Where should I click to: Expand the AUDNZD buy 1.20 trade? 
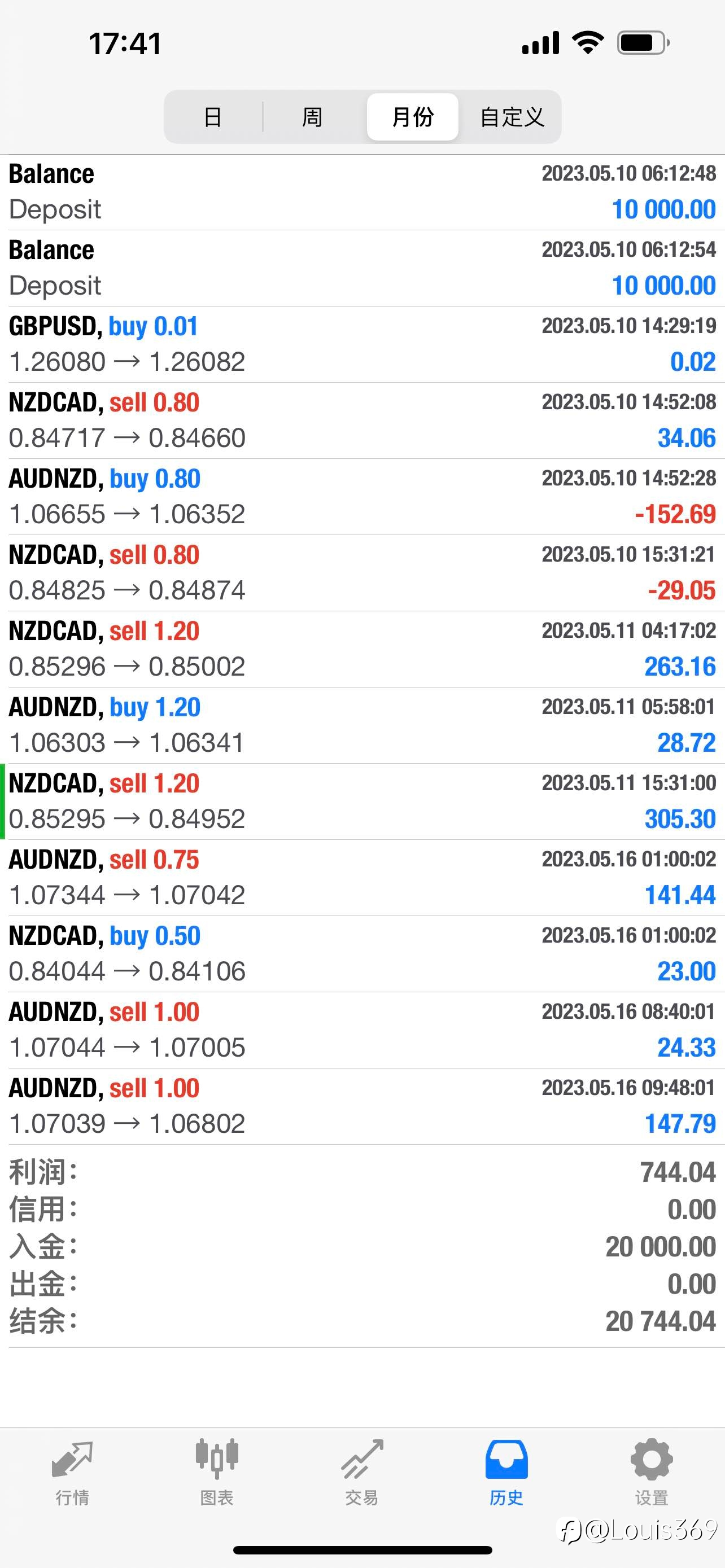[362, 725]
